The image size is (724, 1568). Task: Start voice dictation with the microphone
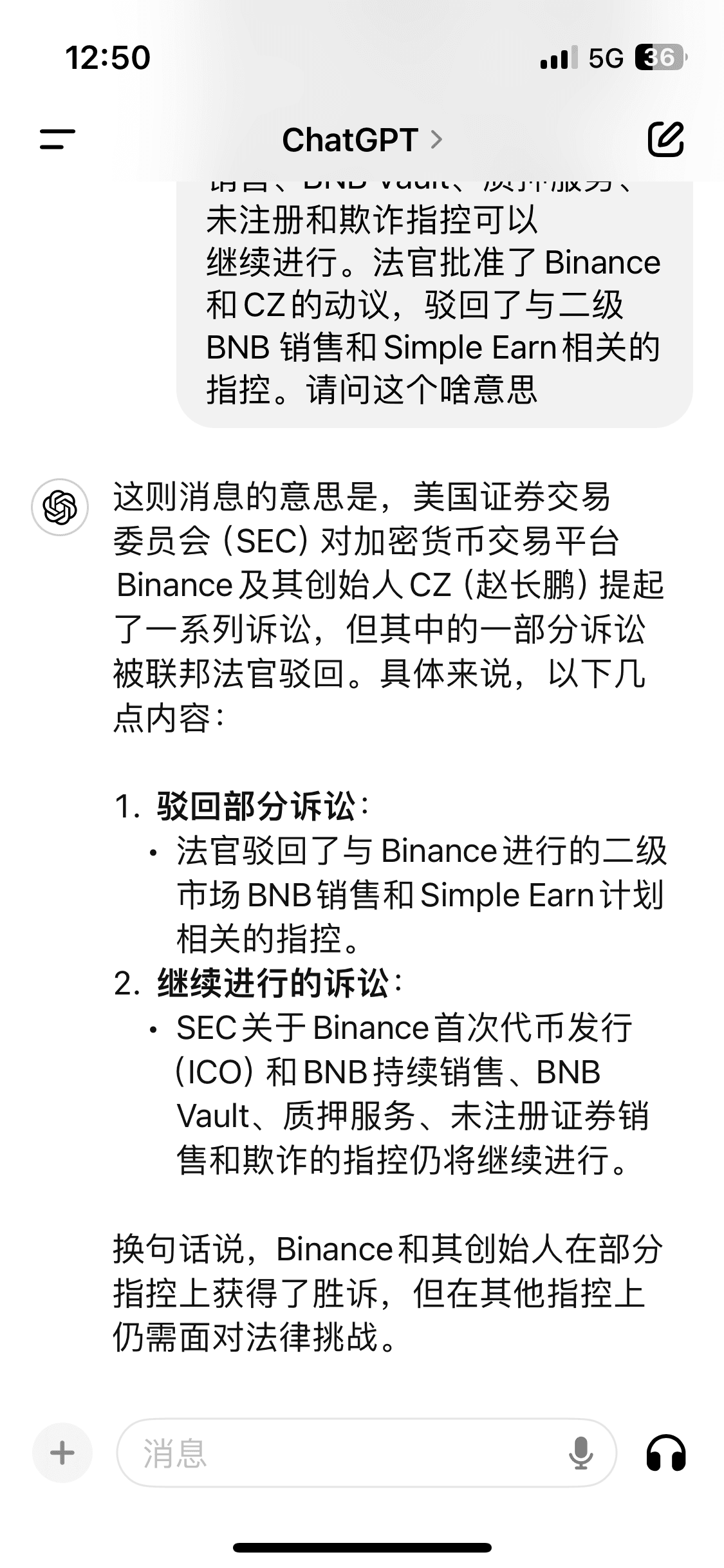click(x=580, y=1453)
